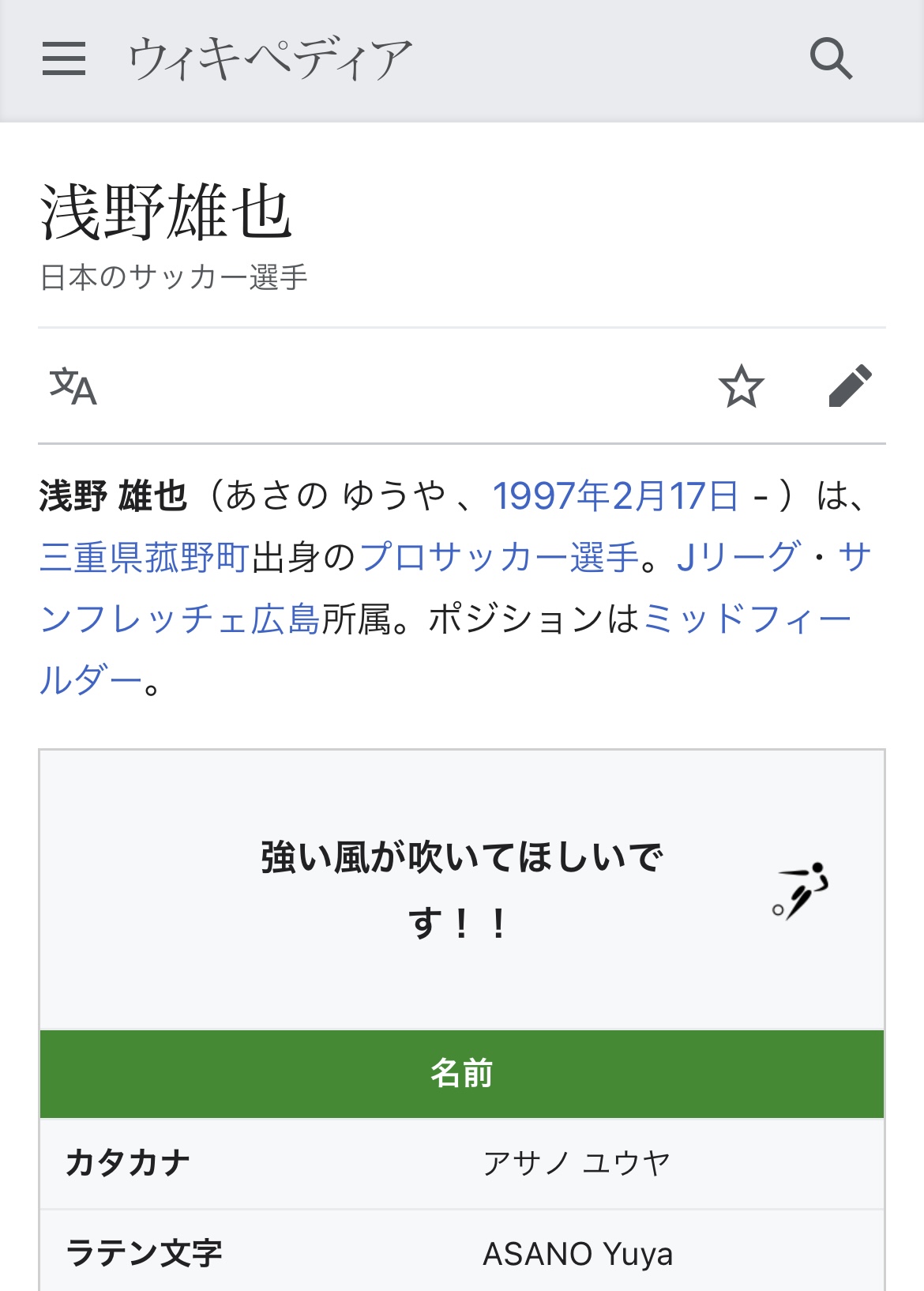Add this article to watchlist star
The width and height of the screenshot is (924, 1291).
coord(741,387)
